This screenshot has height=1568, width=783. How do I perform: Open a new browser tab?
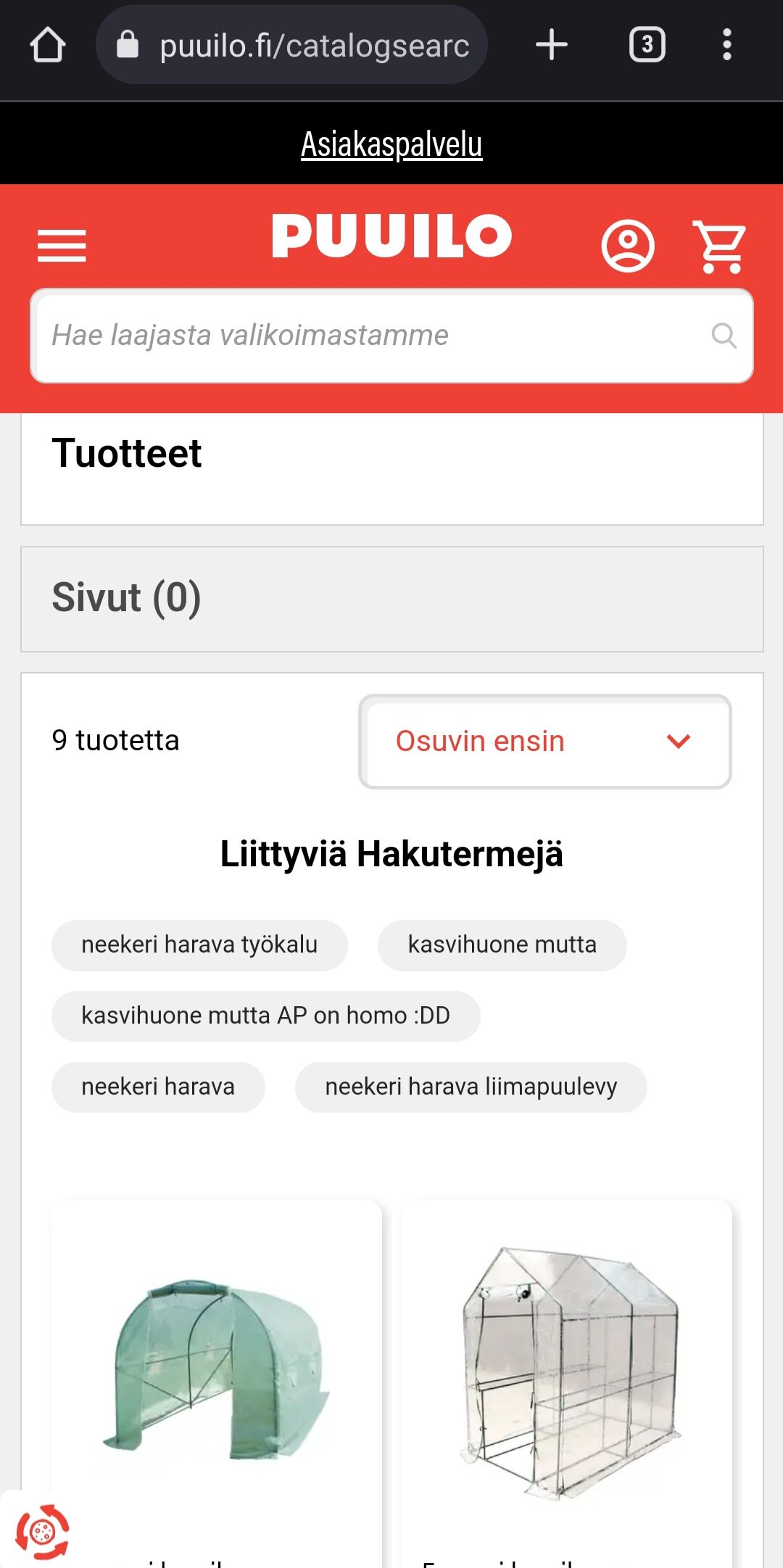(x=551, y=45)
